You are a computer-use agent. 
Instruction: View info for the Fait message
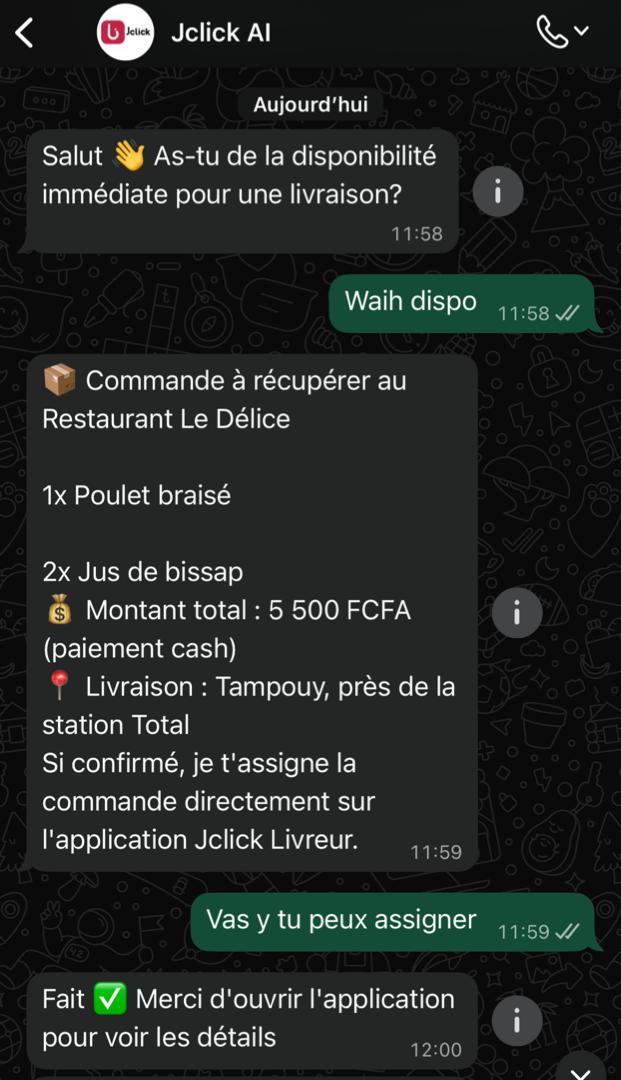click(x=517, y=1020)
